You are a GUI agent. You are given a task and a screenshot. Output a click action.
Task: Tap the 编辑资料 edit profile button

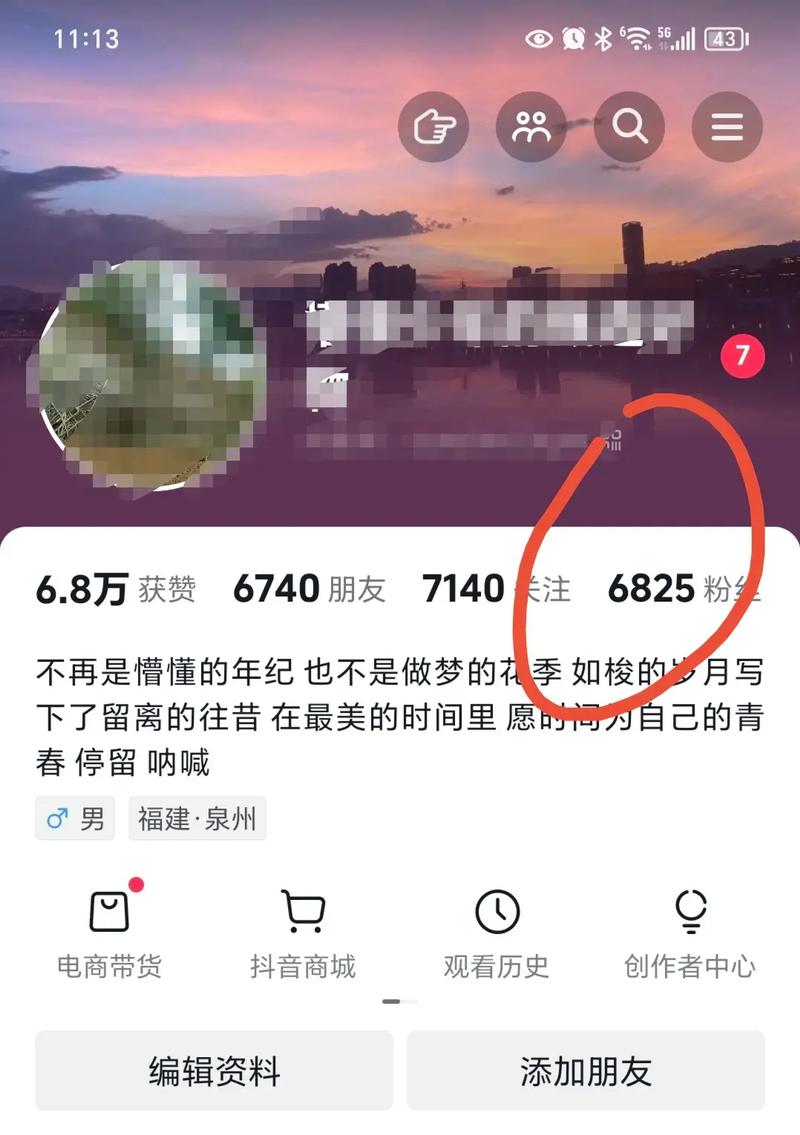tap(214, 1071)
